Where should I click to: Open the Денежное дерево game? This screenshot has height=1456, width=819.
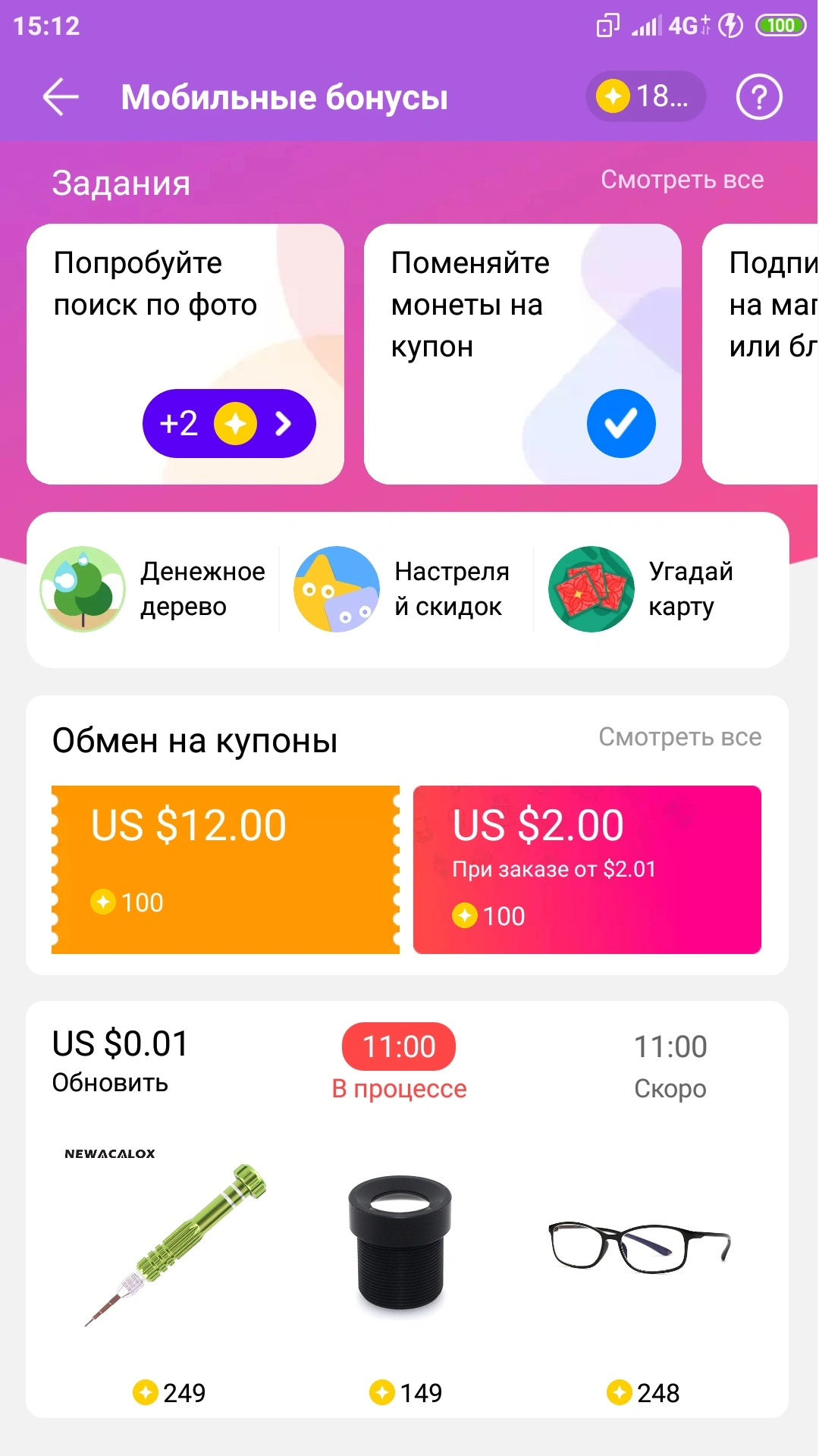tap(154, 589)
